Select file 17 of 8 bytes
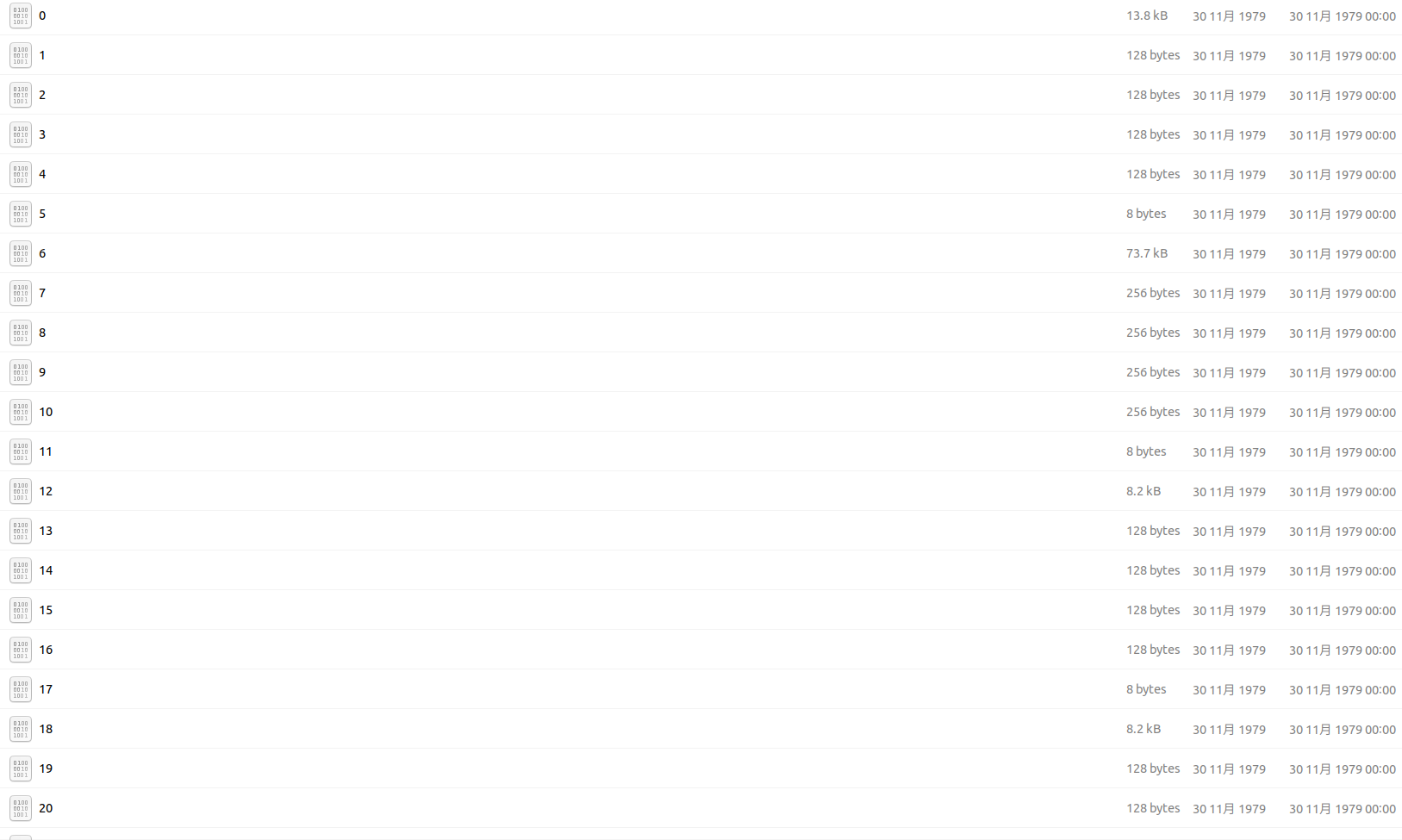This screenshot has width=1402, height=840. coord(46,690)
